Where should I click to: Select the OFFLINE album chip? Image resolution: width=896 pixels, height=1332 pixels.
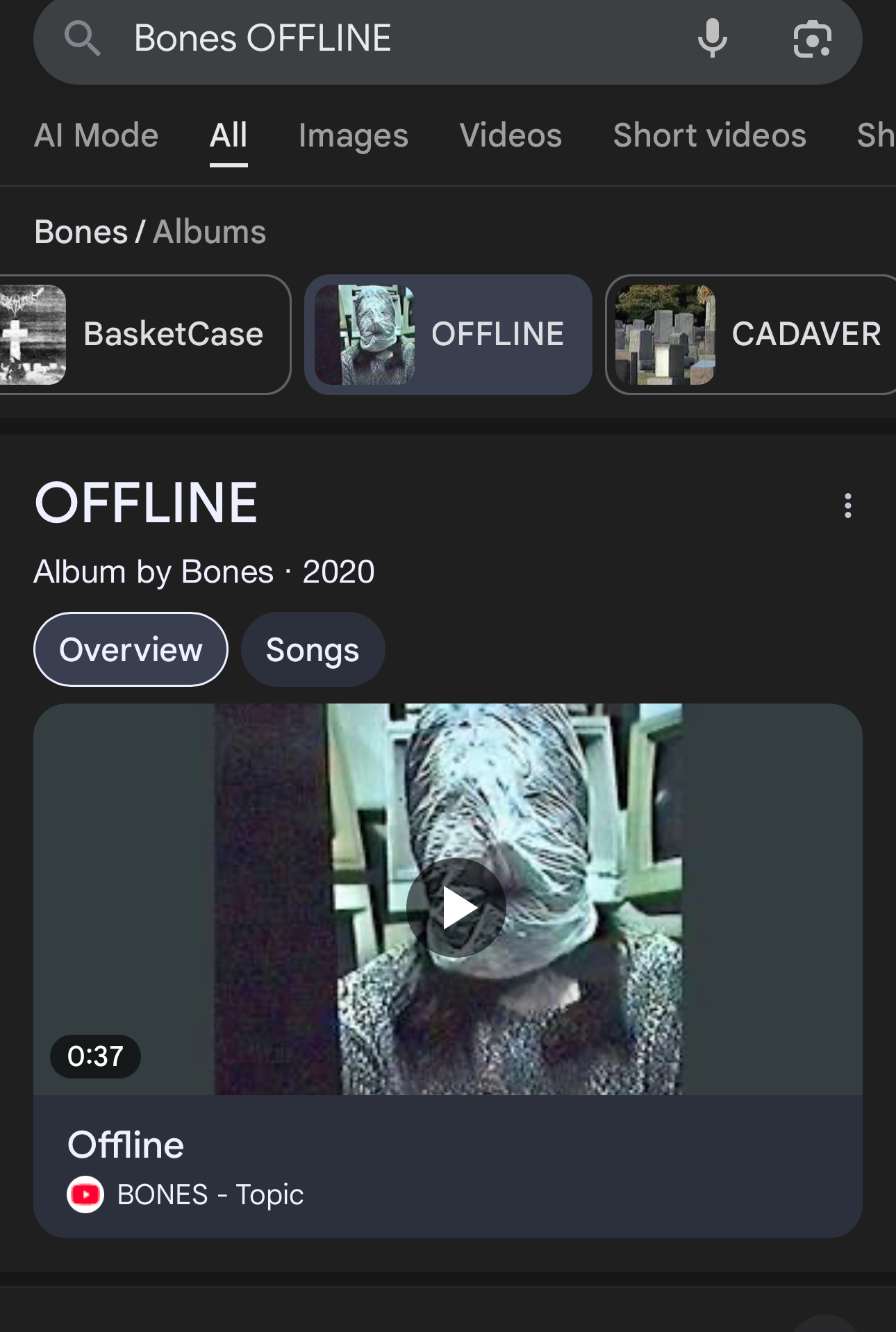tap(448, 335)
